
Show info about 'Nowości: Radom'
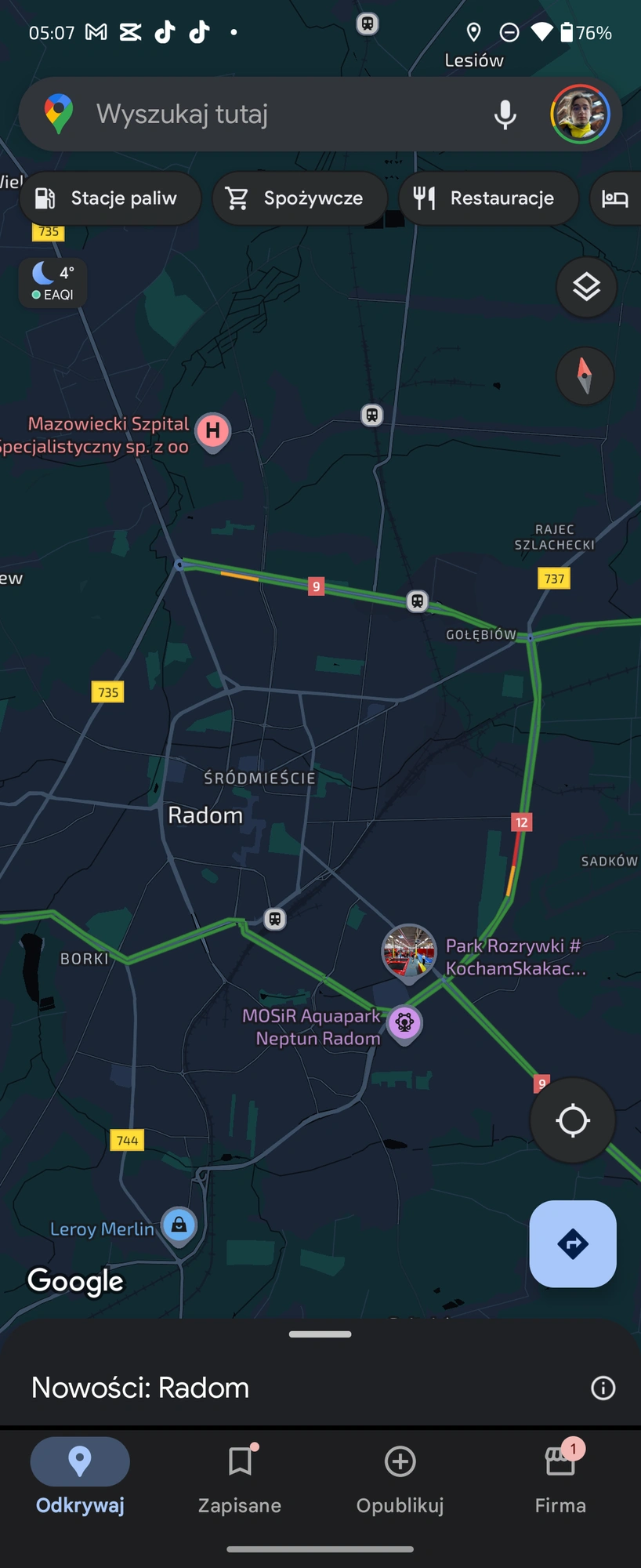(x=603, y=1388)
